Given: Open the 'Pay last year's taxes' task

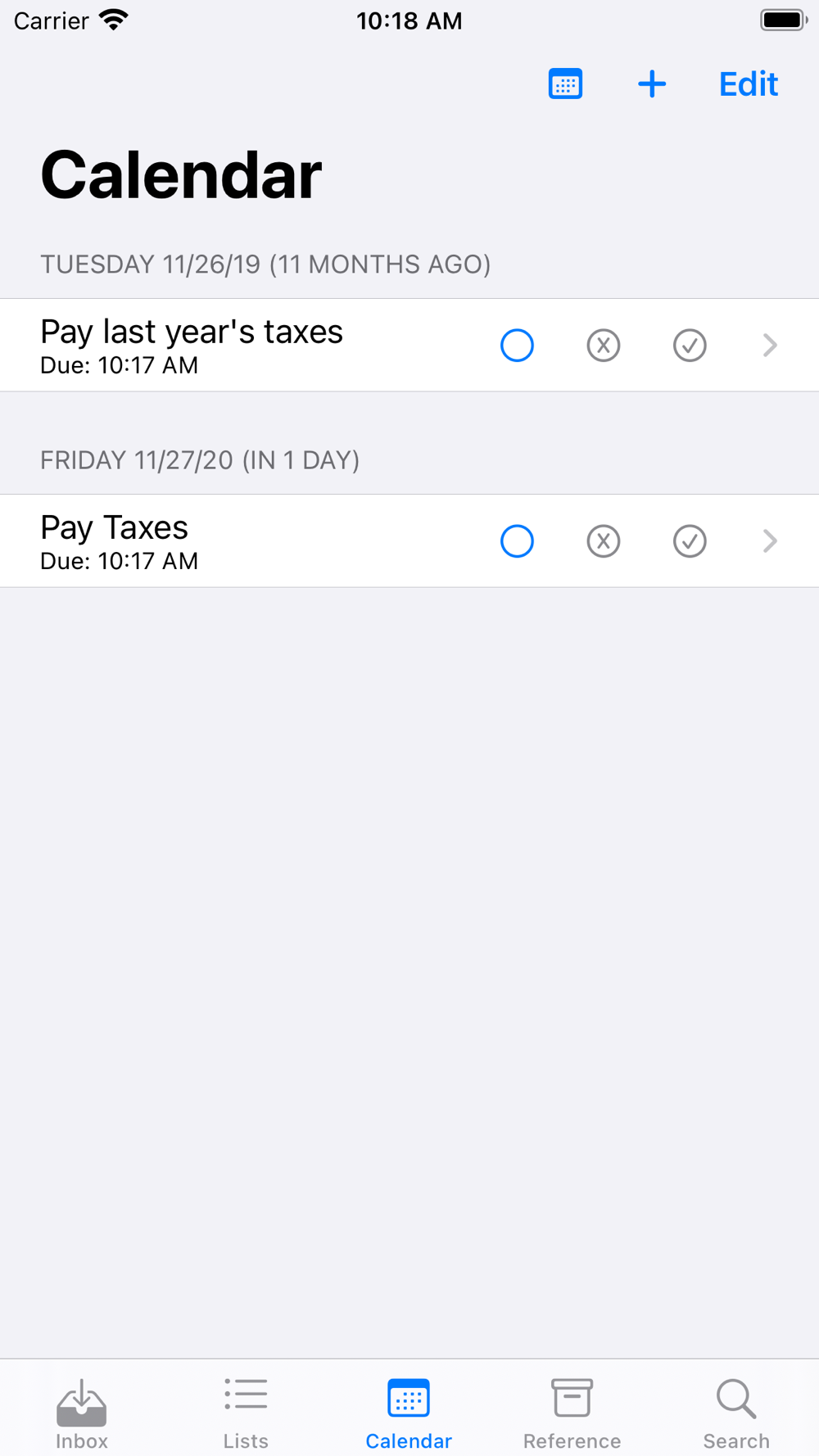Looking at the screenshot, I should click(409, 345).
